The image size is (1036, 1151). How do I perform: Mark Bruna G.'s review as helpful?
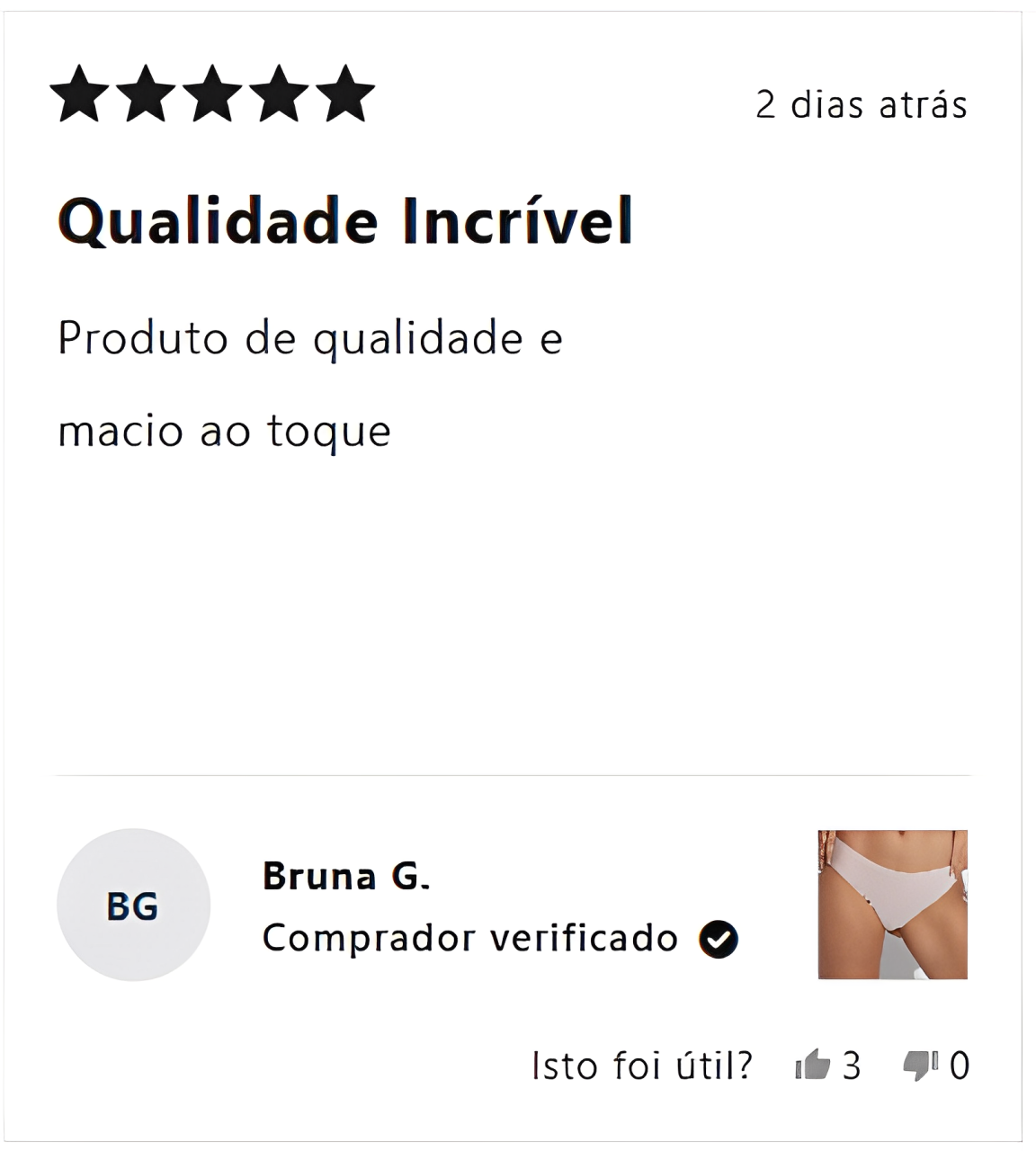click(x=813, y=1065)
